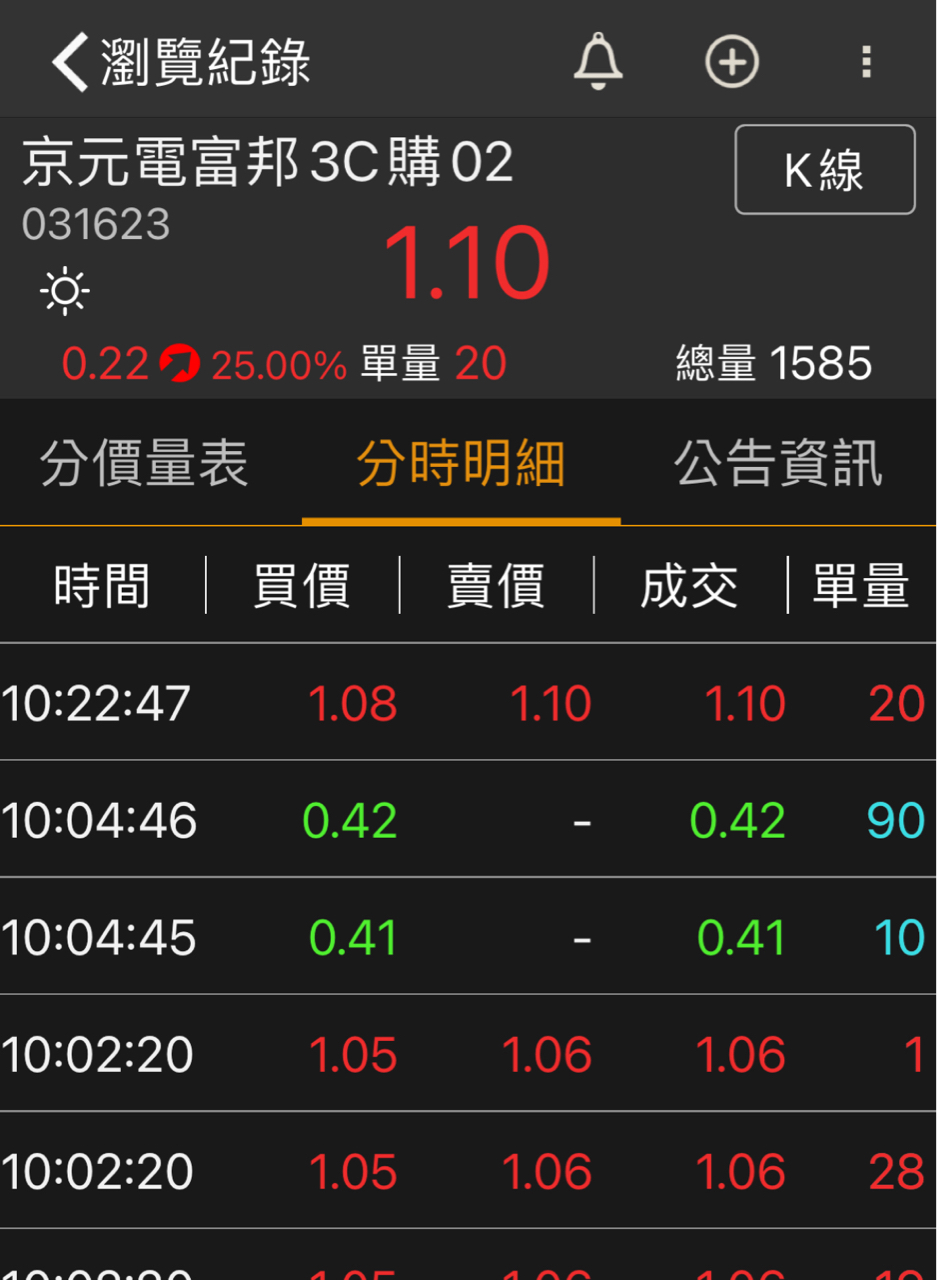Viewport: 937px width, 1280px height.
Task: Select the 分時明細 tab
Action: pos(461,464)
